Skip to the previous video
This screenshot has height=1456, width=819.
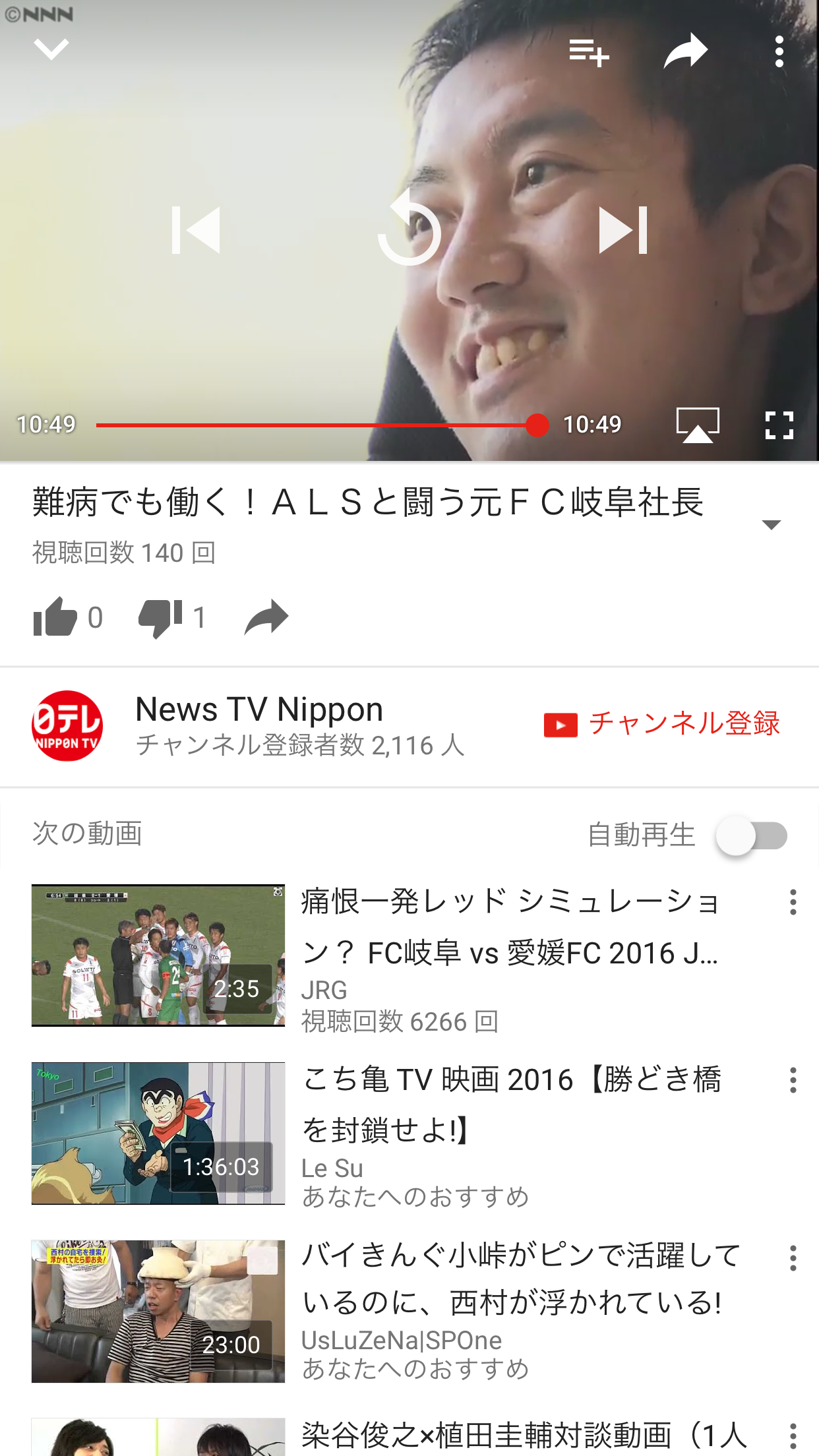pos(196,230)
